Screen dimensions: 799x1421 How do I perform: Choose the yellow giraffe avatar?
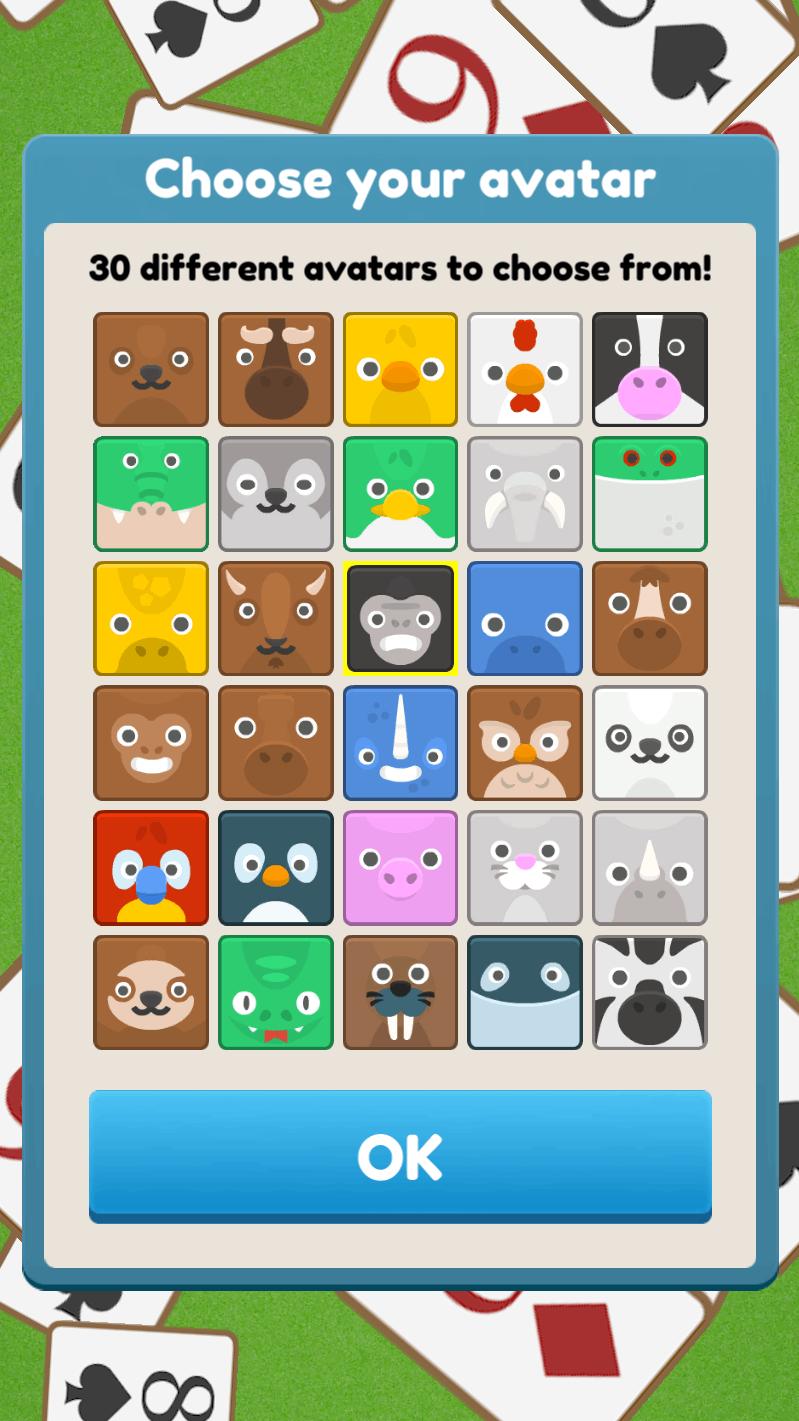(x=151, y=618)
